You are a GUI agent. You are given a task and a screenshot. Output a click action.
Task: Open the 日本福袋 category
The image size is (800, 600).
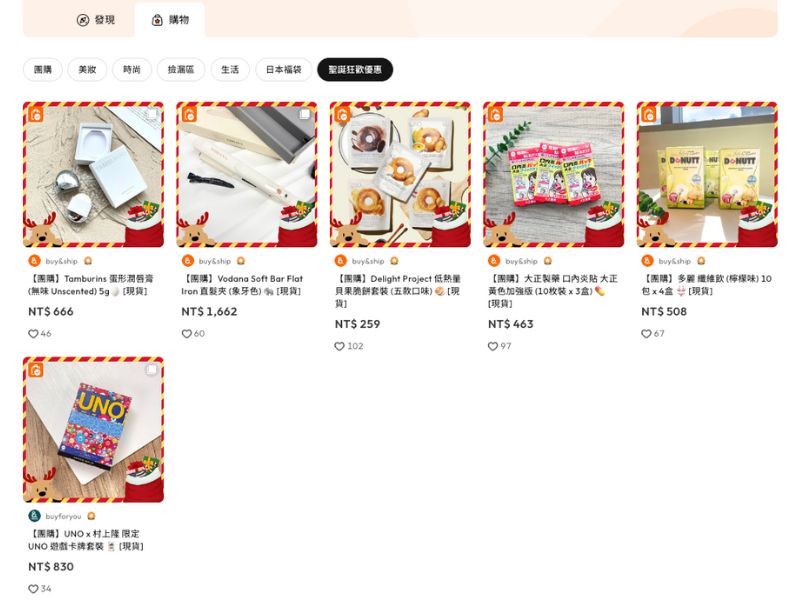tap(284, 70)
